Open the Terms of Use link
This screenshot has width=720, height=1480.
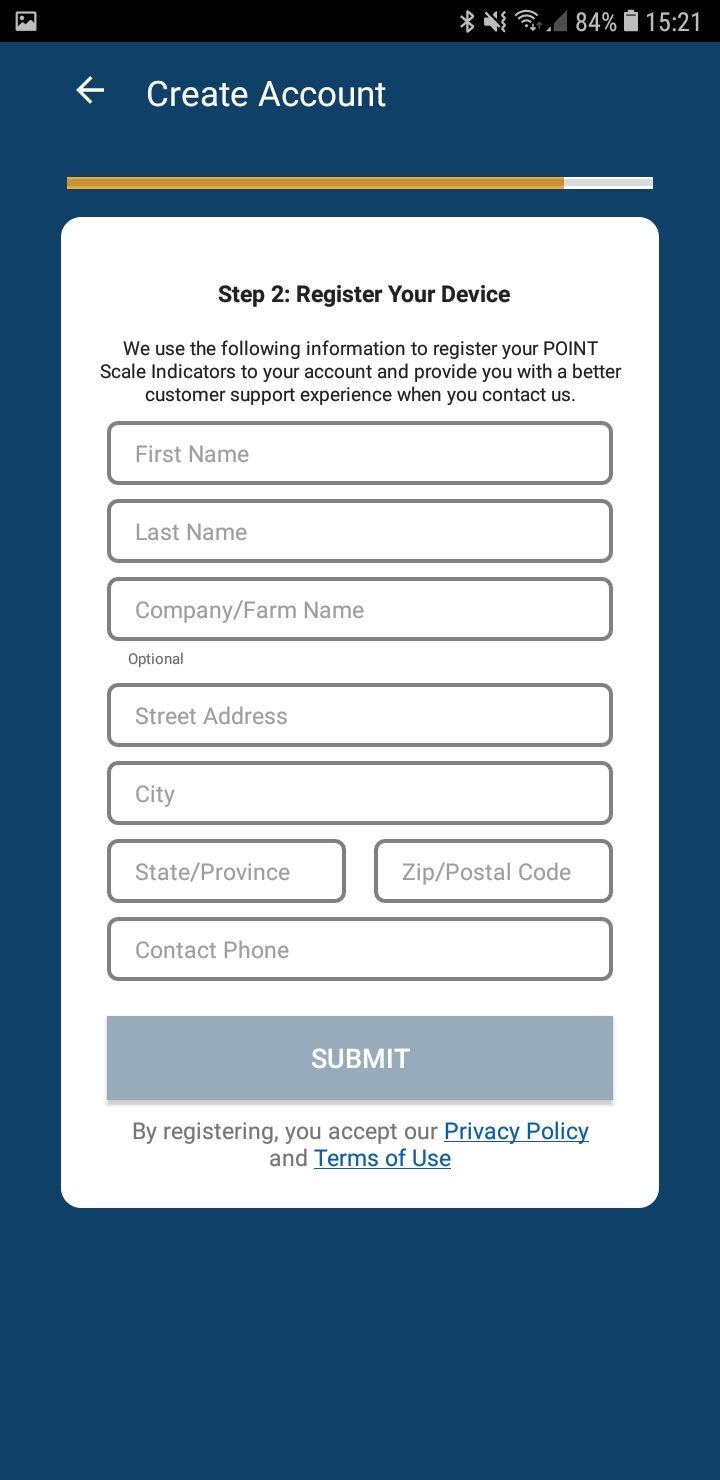[382, 1158]
